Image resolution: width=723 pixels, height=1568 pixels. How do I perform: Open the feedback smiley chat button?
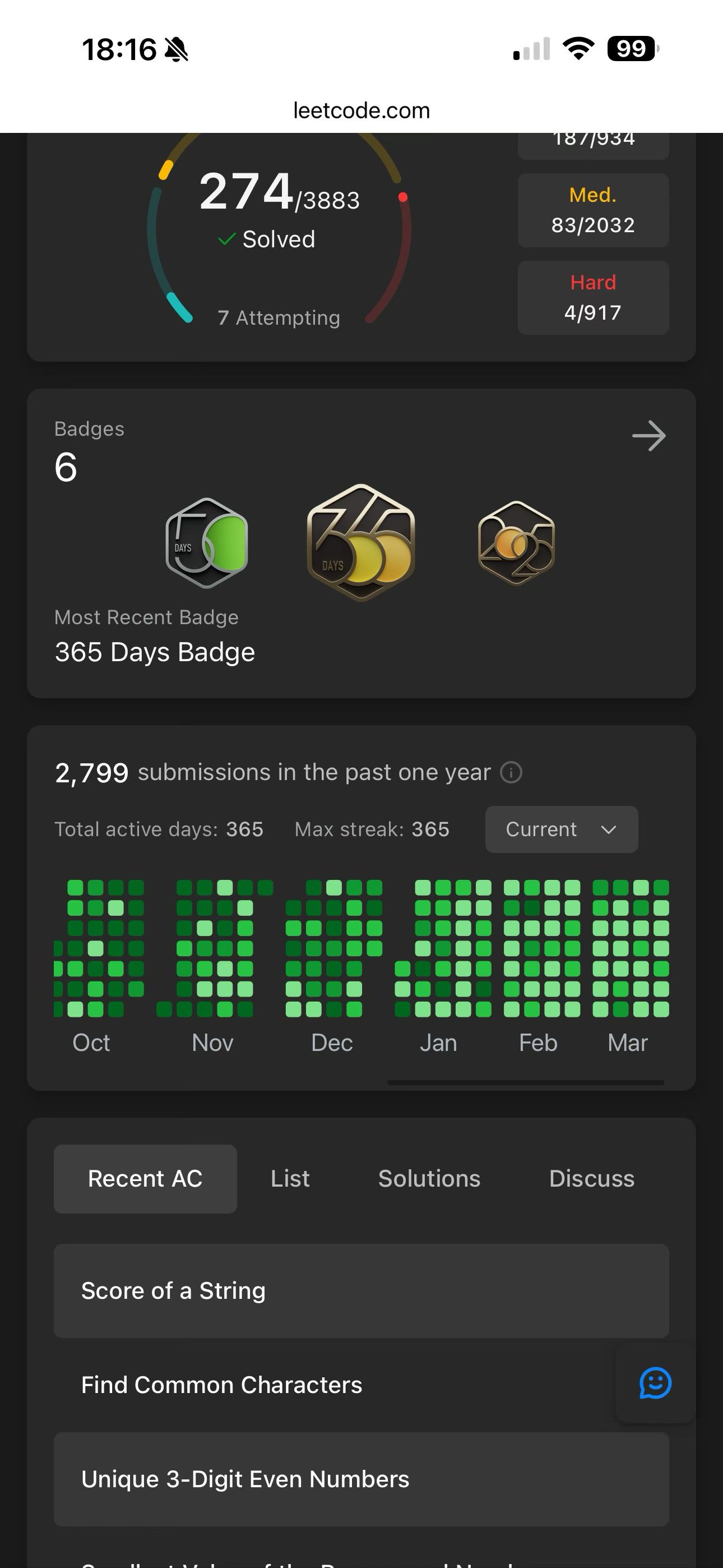(x=655, y=1383)
